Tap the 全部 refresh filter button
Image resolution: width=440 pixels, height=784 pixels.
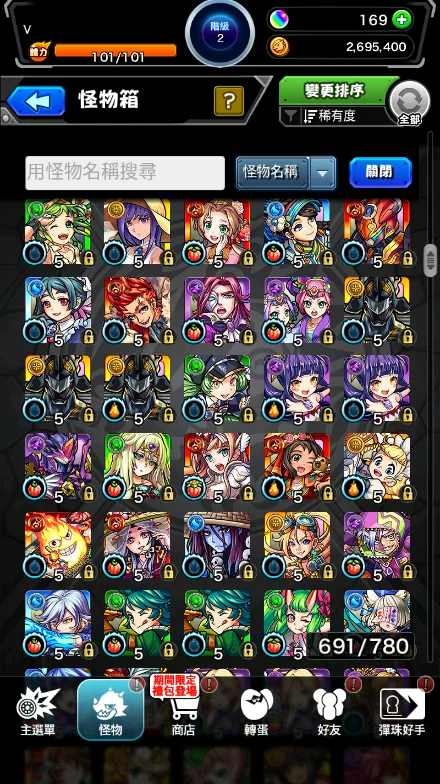coord(410,104)
